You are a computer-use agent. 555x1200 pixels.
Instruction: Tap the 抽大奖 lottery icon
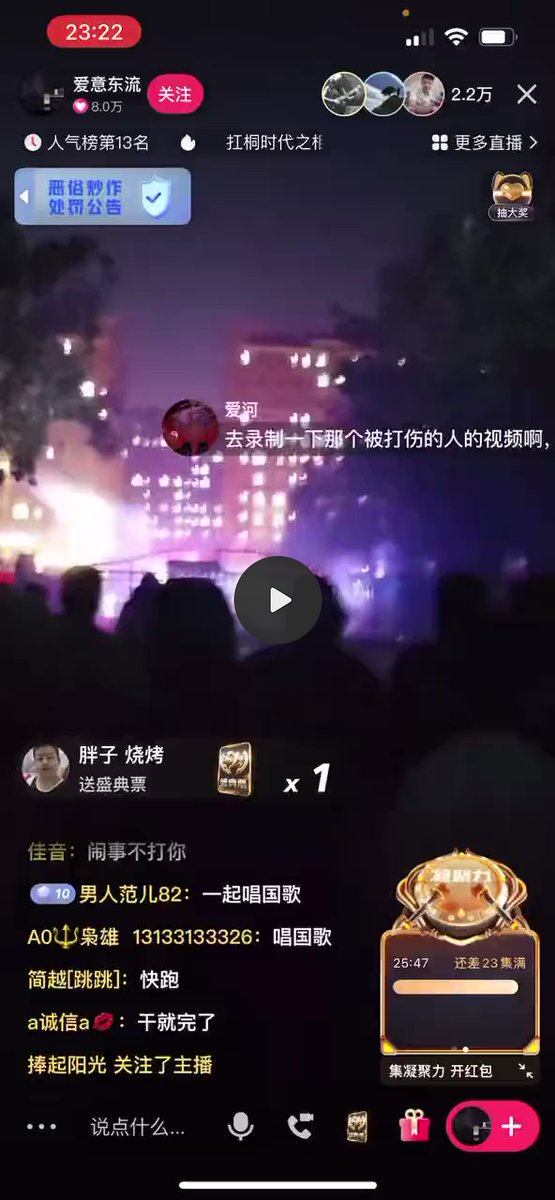(x=511, y=196)
